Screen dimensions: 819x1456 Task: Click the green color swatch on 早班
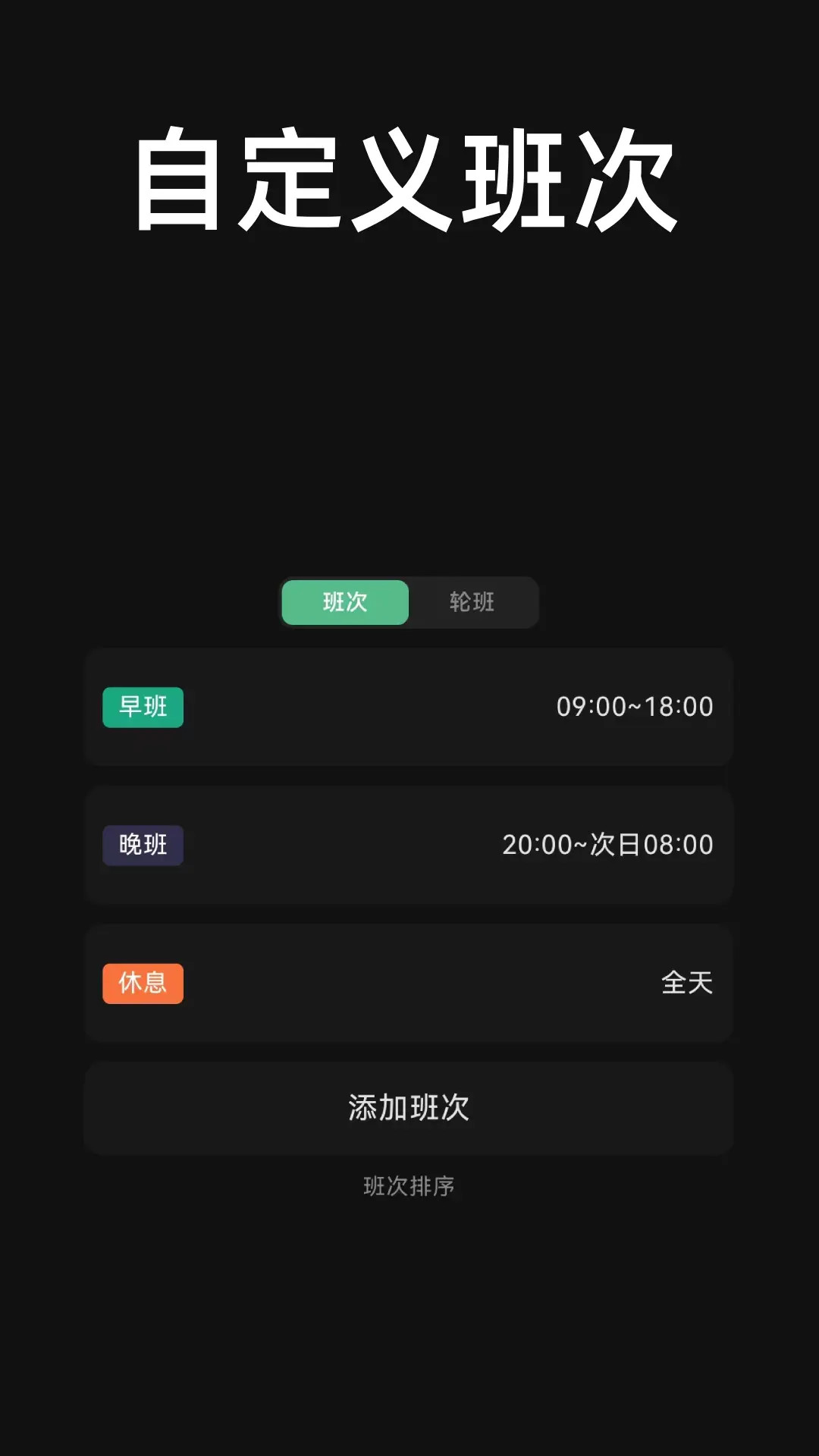coord(143,706)
